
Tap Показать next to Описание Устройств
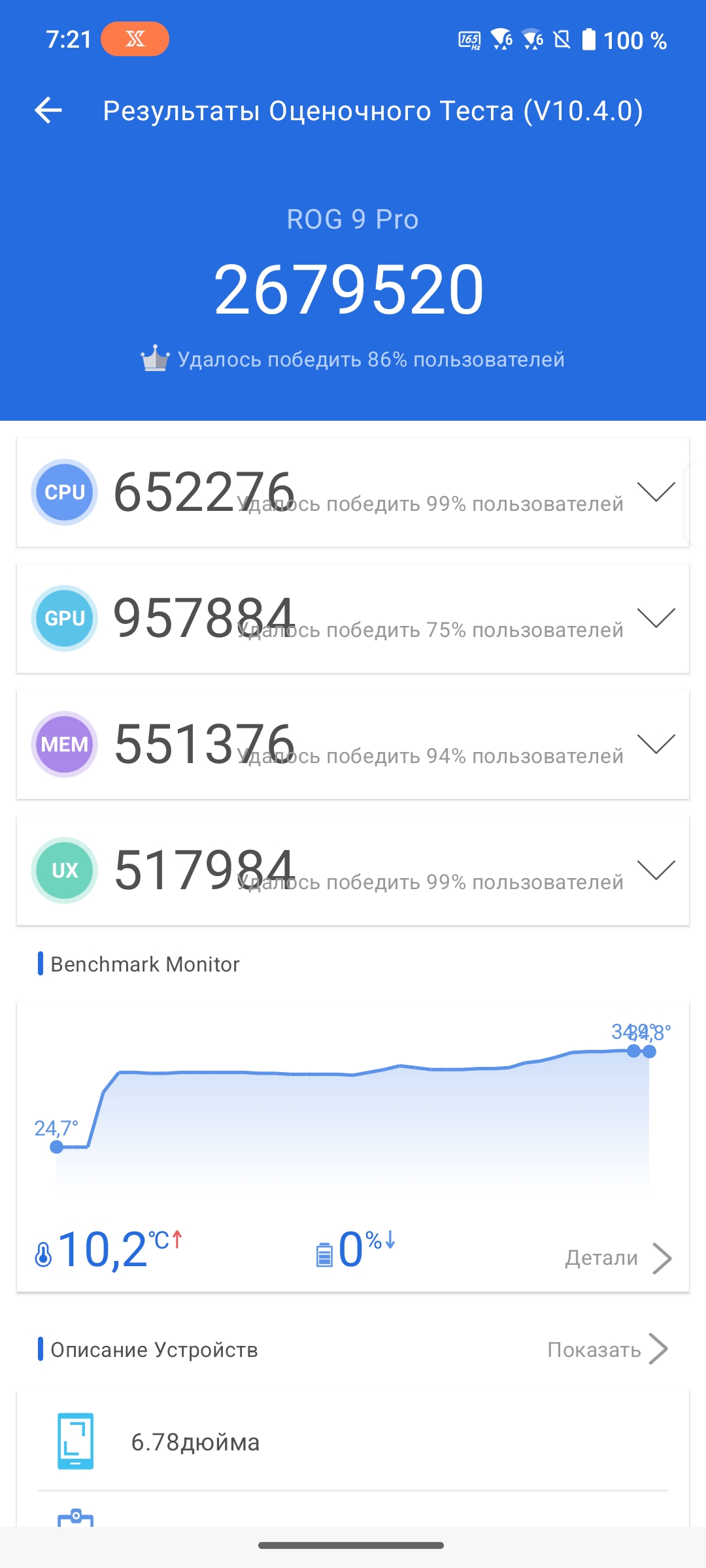pyautogui.click(x=608, y=1350)
